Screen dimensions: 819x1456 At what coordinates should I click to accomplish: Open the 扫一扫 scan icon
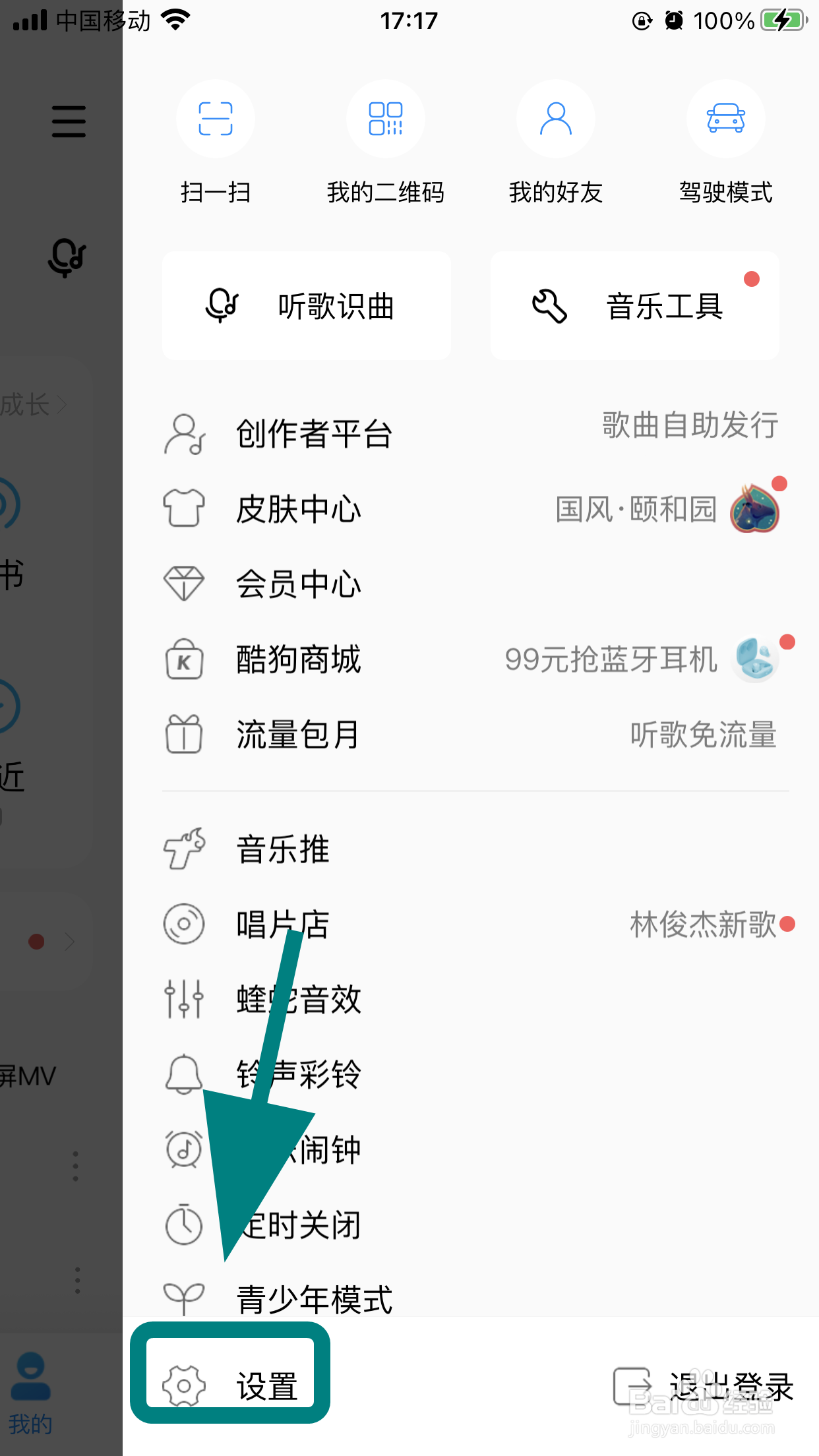(x=215, y=119)
